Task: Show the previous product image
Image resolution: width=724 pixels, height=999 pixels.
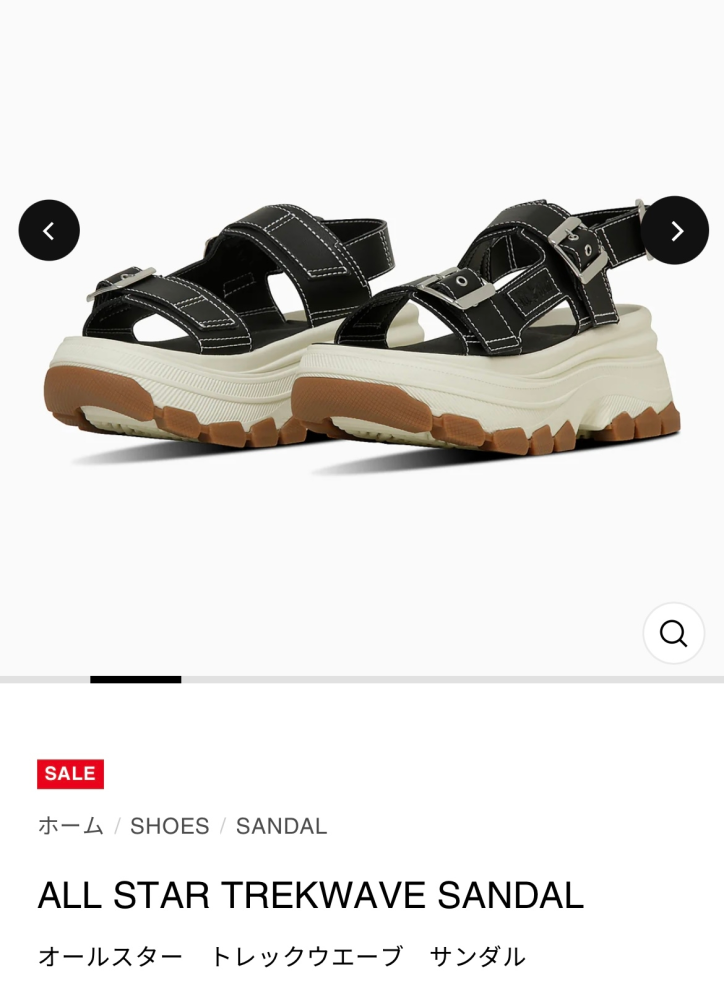Action: point(49,231)
